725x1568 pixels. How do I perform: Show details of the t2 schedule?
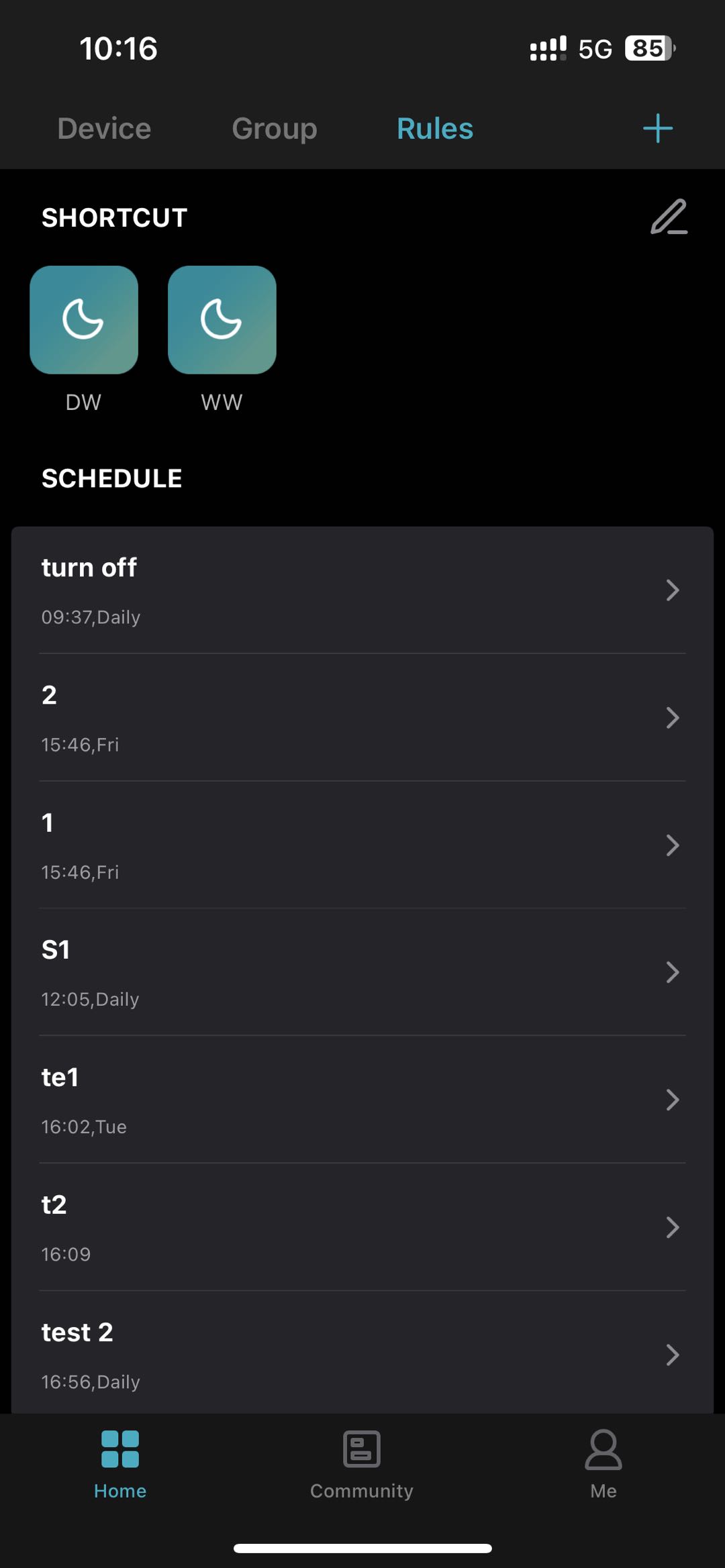(x=362, y=1228)
